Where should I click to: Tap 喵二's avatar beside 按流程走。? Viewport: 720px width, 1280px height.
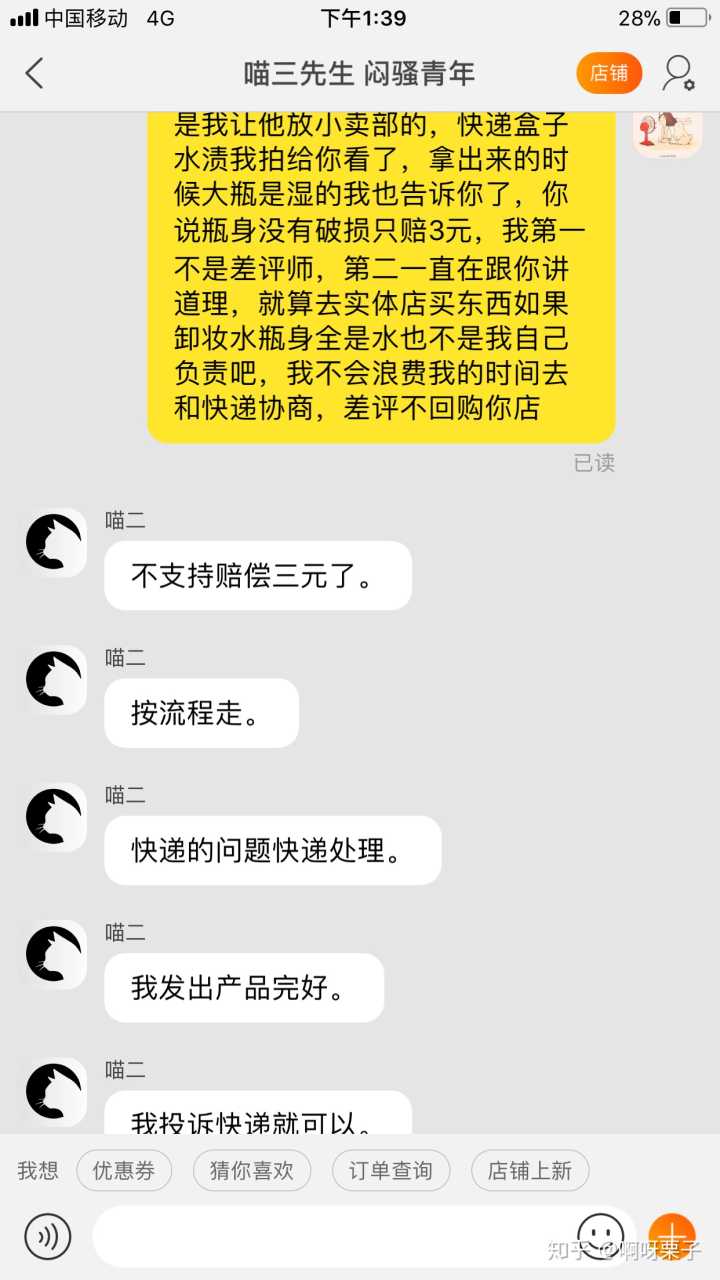pos(55,680)
